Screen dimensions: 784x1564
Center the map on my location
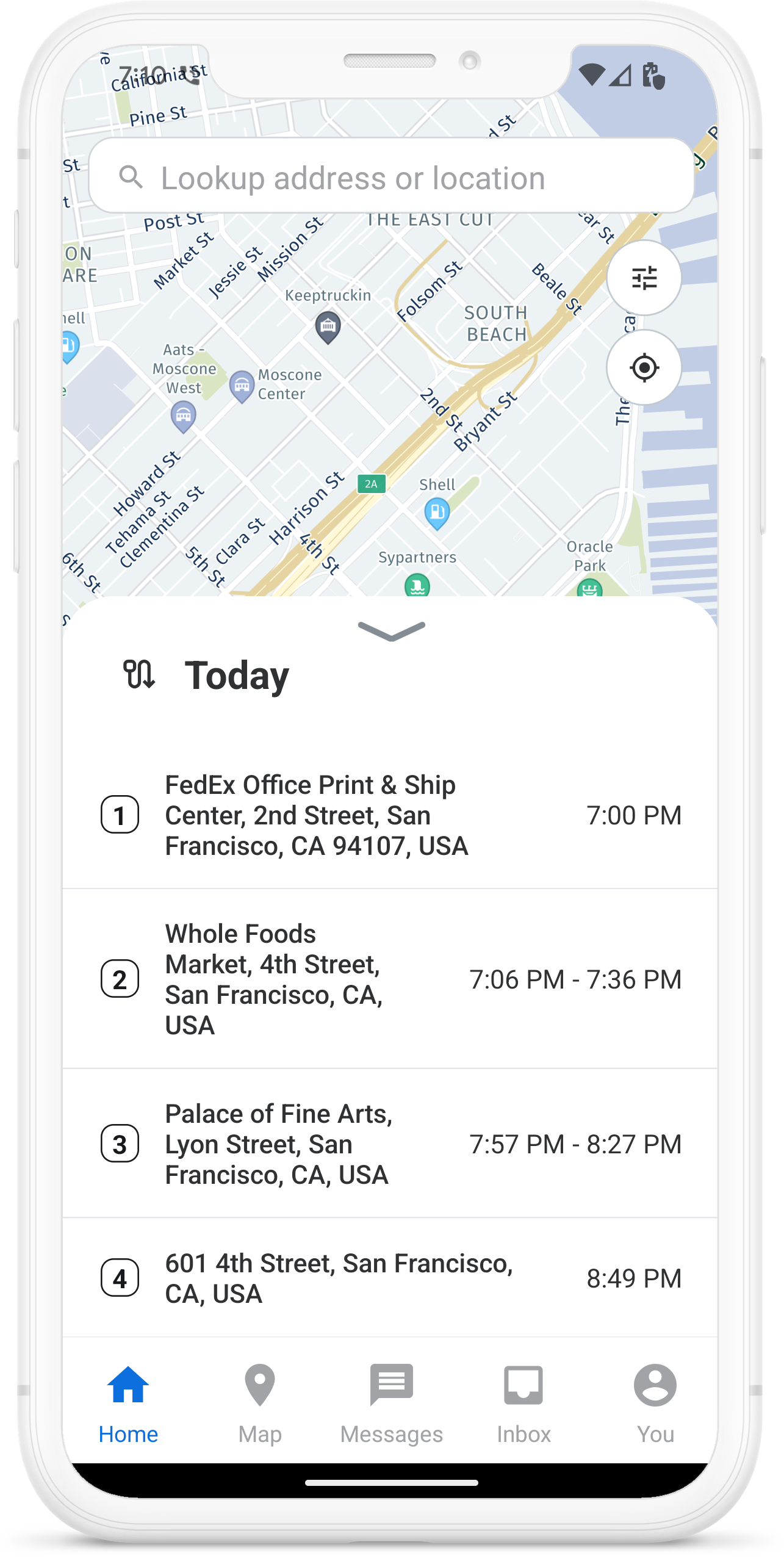click(644, 368)
